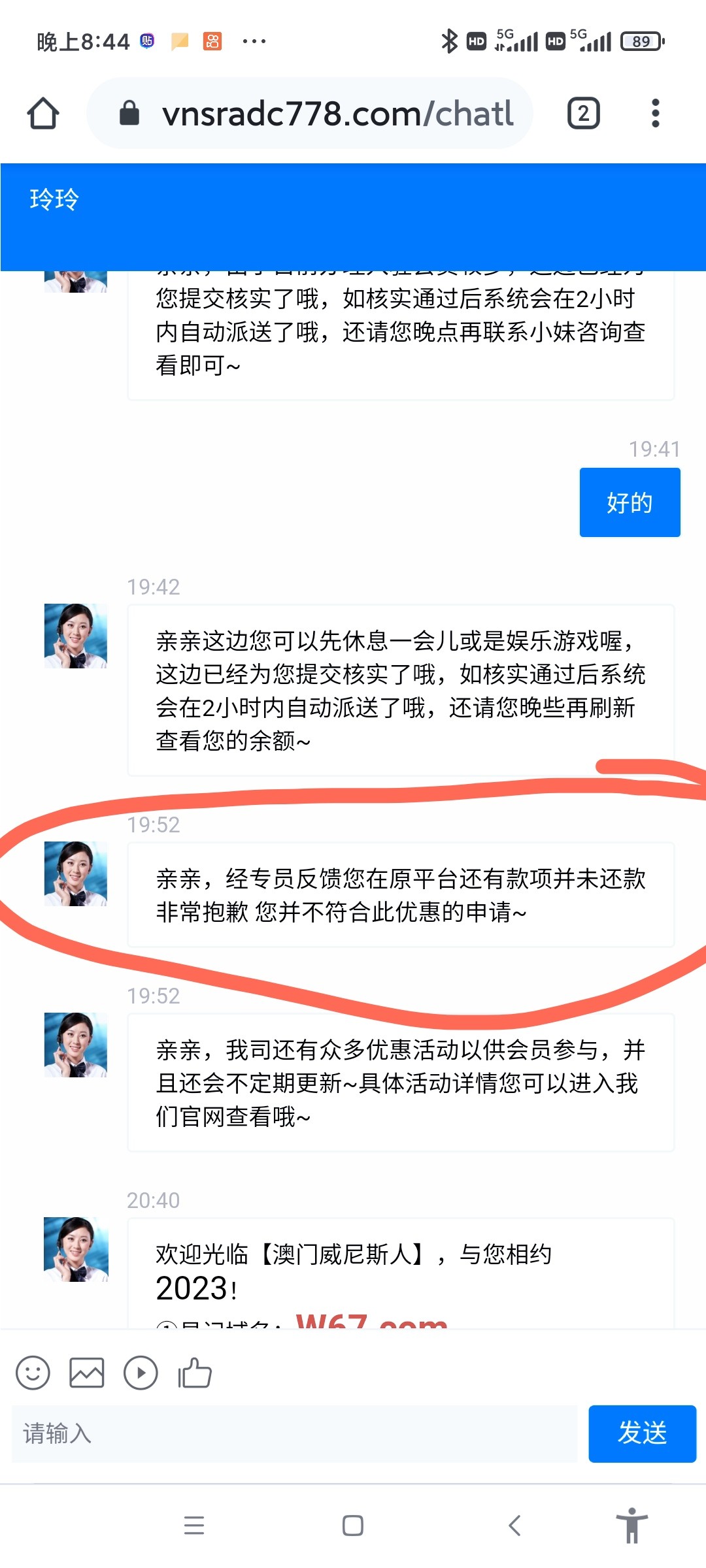Attach an image to the chat

(x=87, y=1372)
